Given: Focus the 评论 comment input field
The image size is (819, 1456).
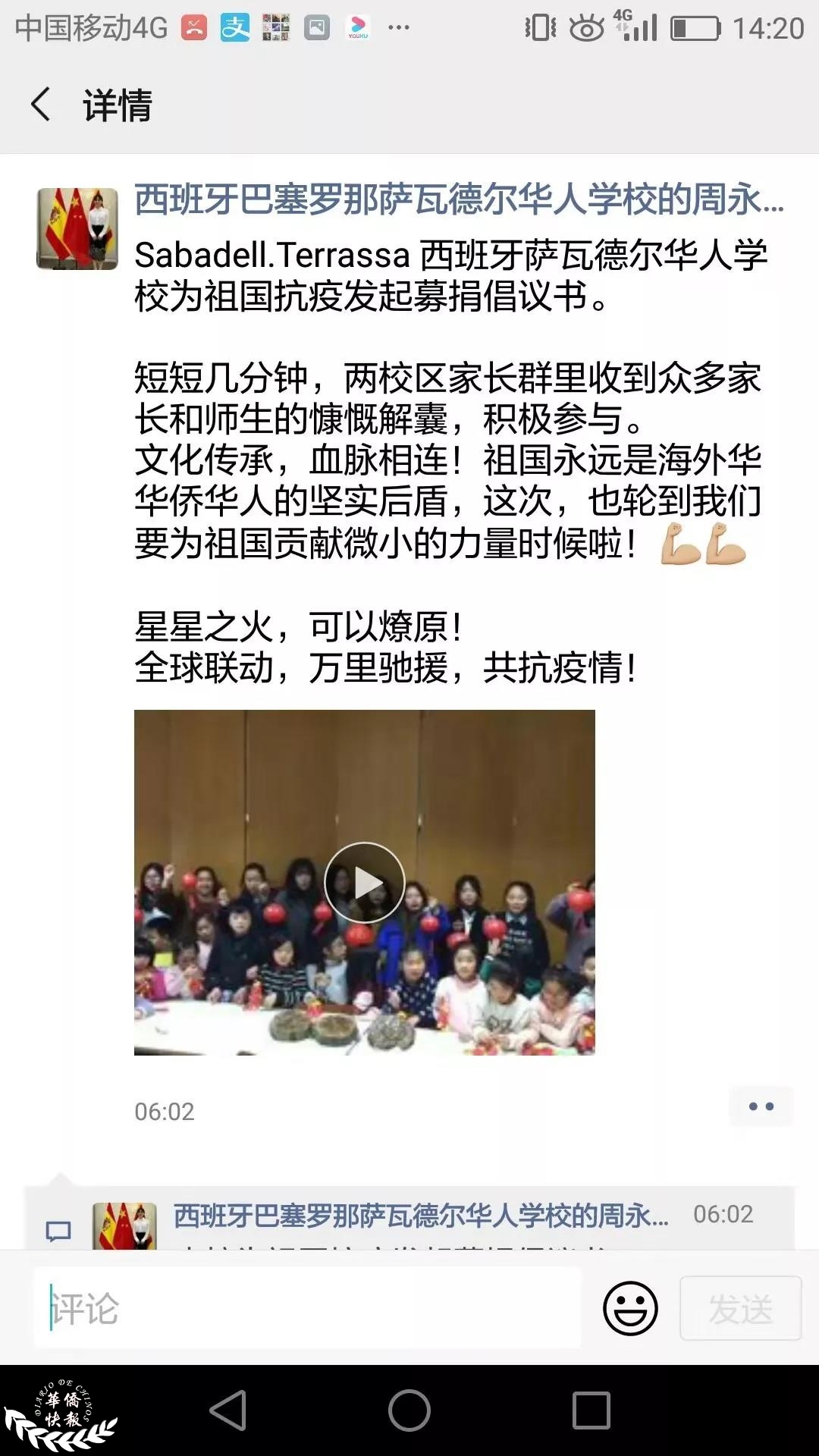Looking at the screenshot, I should click(x=307, y=1308).
